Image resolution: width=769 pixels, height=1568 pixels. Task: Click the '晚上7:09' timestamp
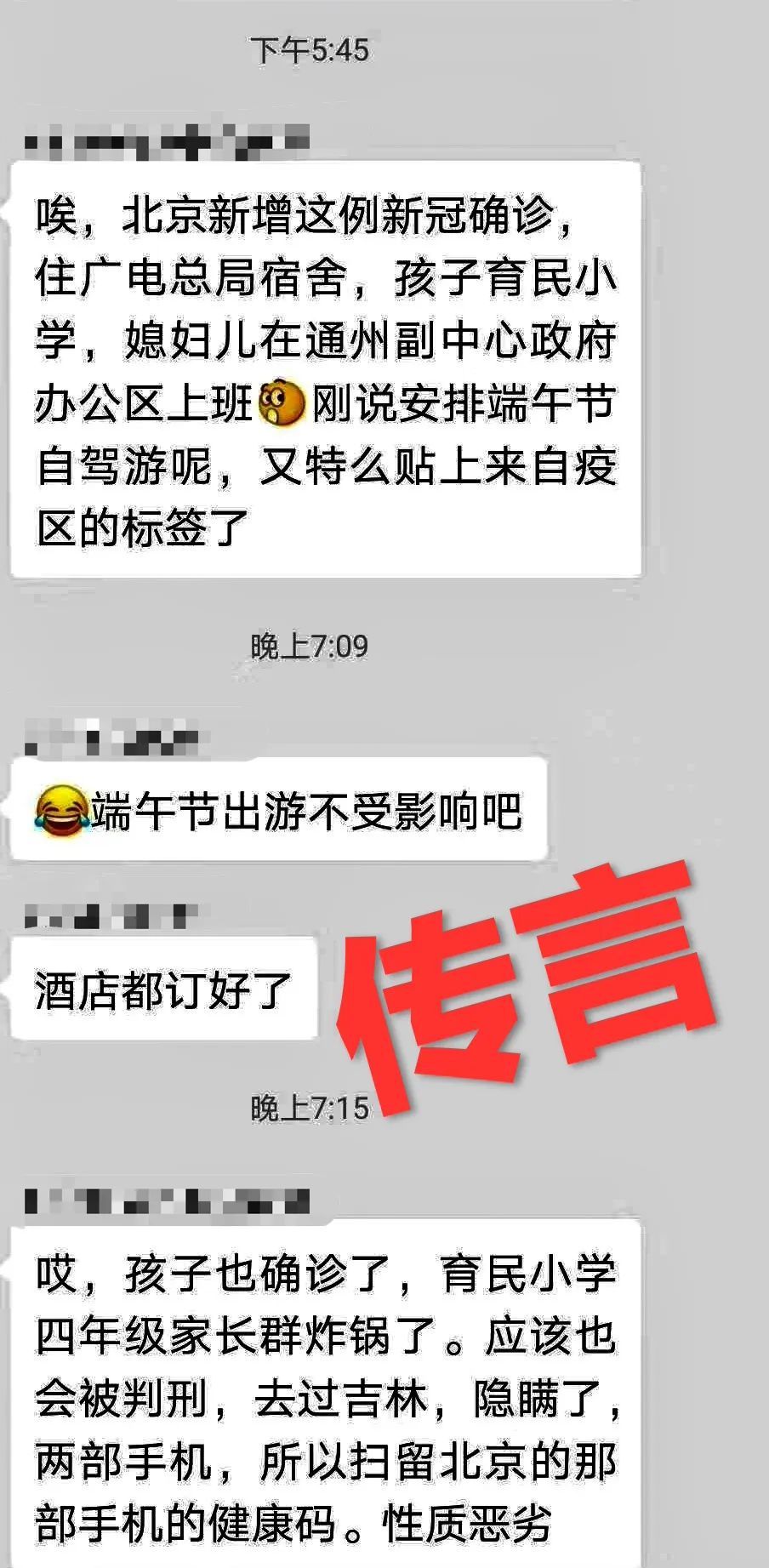pos(310,646)
